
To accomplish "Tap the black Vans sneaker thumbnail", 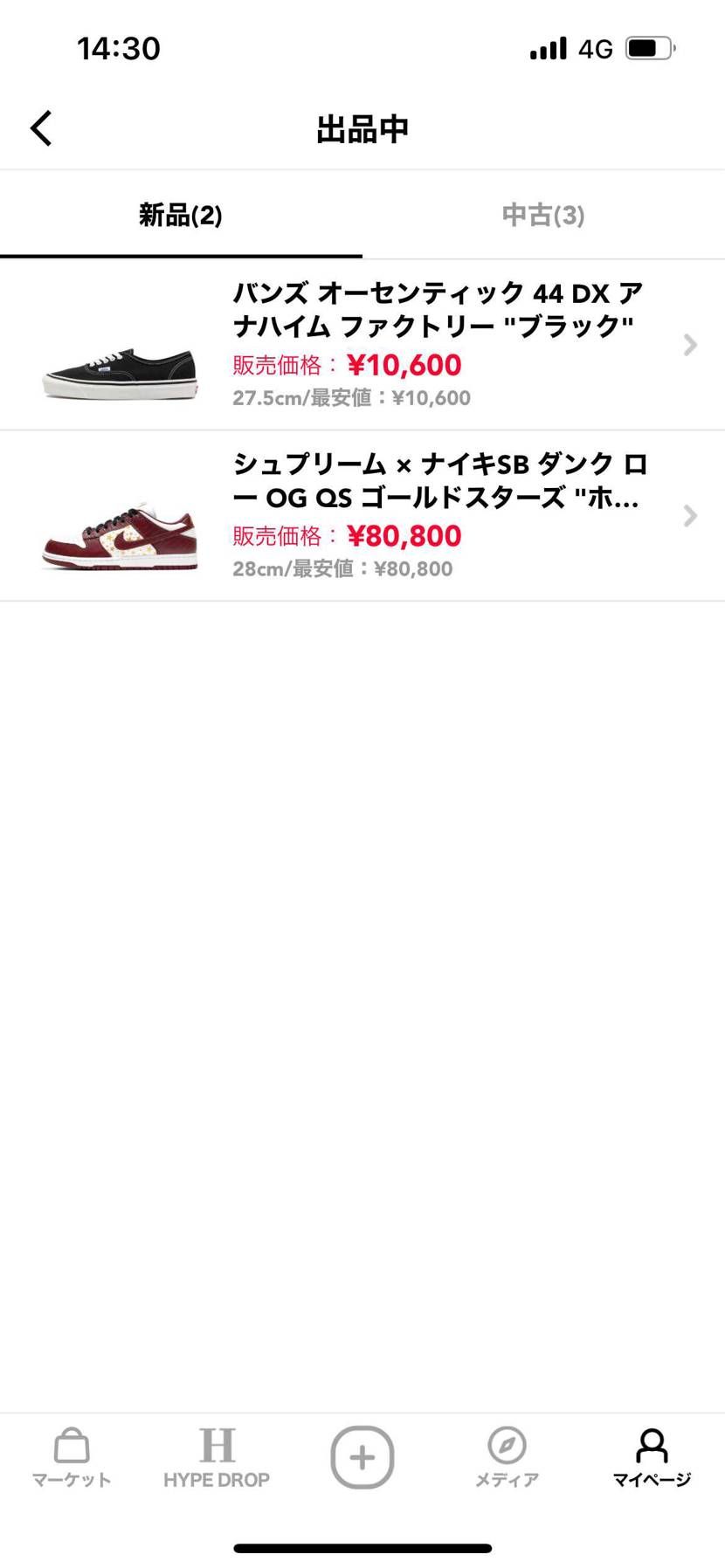I will [118, 367].
